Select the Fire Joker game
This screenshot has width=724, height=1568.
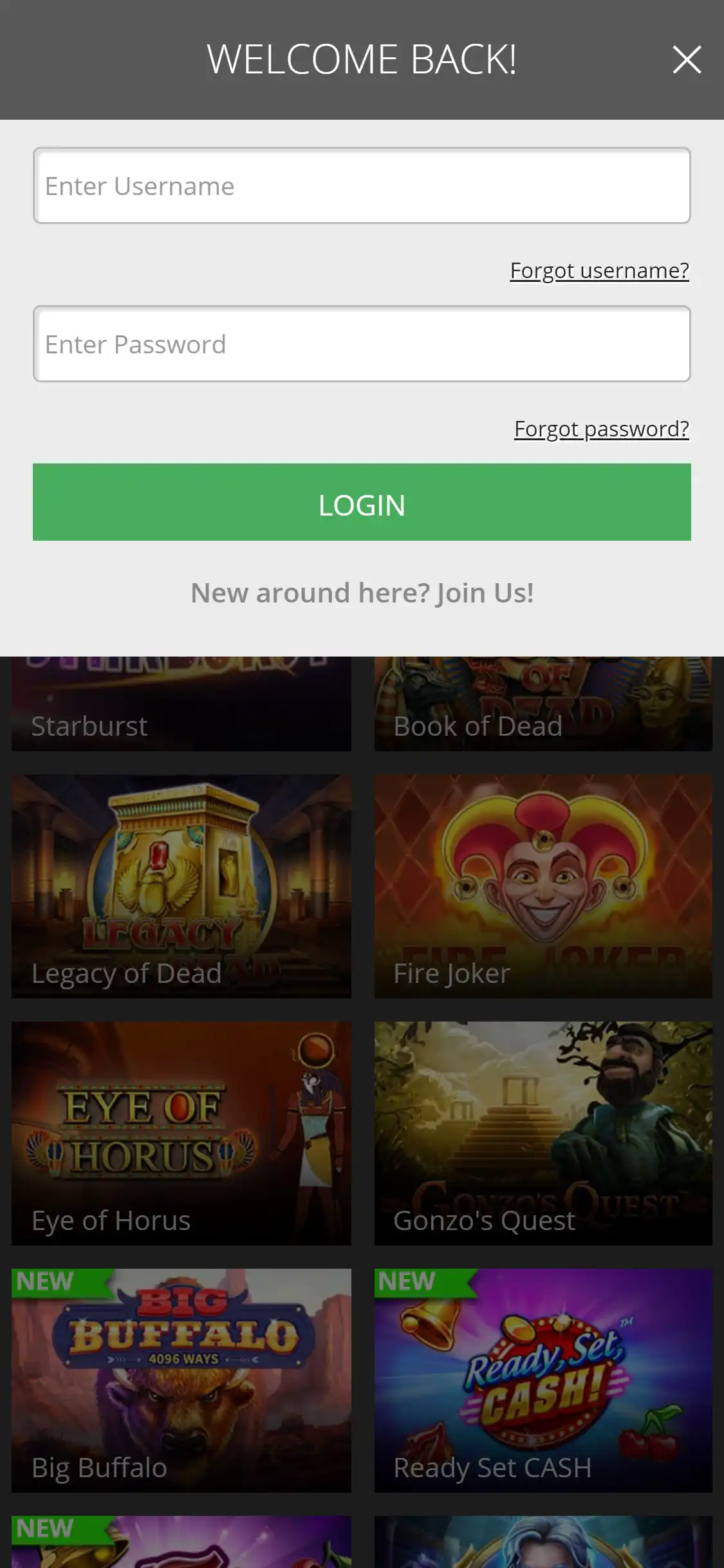(x=543, y=886)
